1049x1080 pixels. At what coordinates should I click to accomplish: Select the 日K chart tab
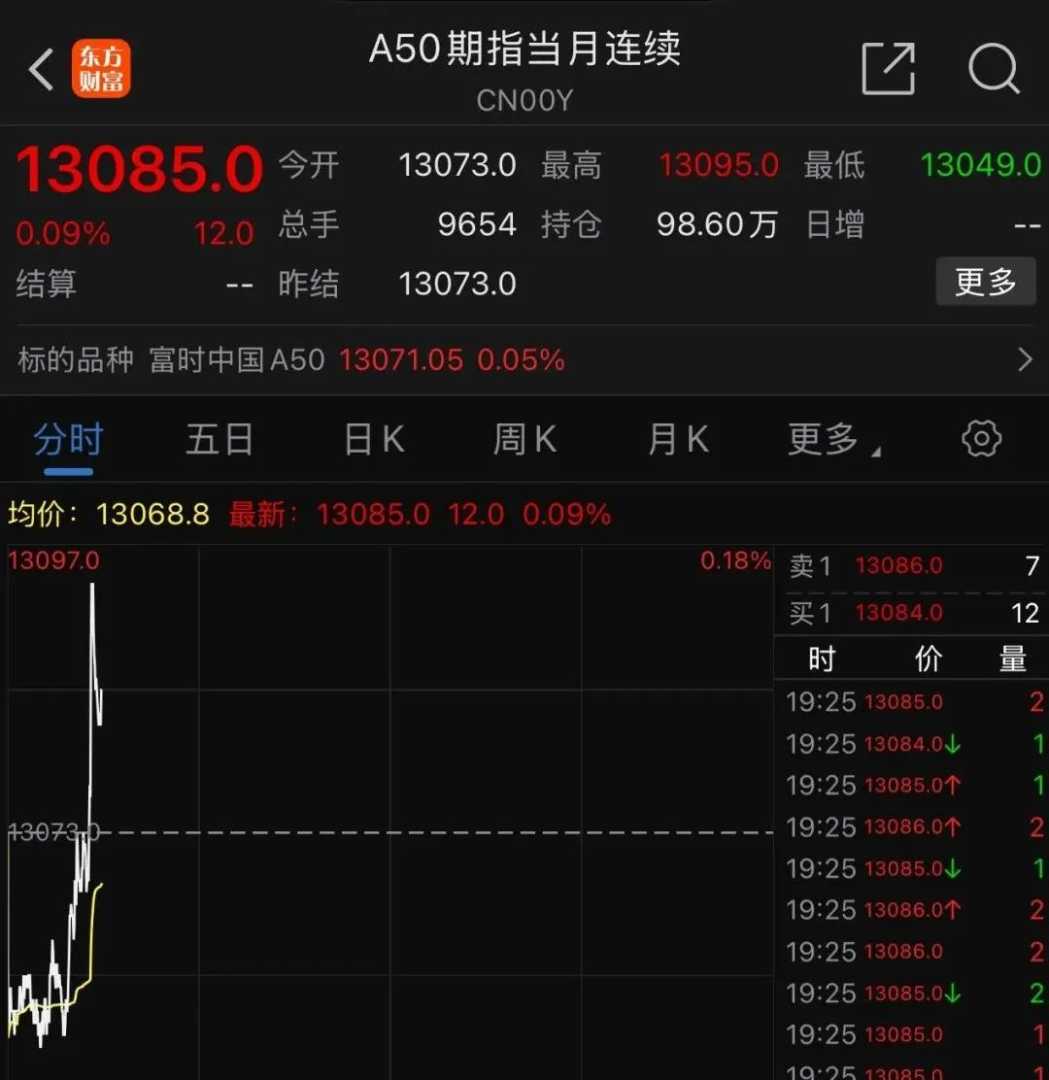pos(373,439)
